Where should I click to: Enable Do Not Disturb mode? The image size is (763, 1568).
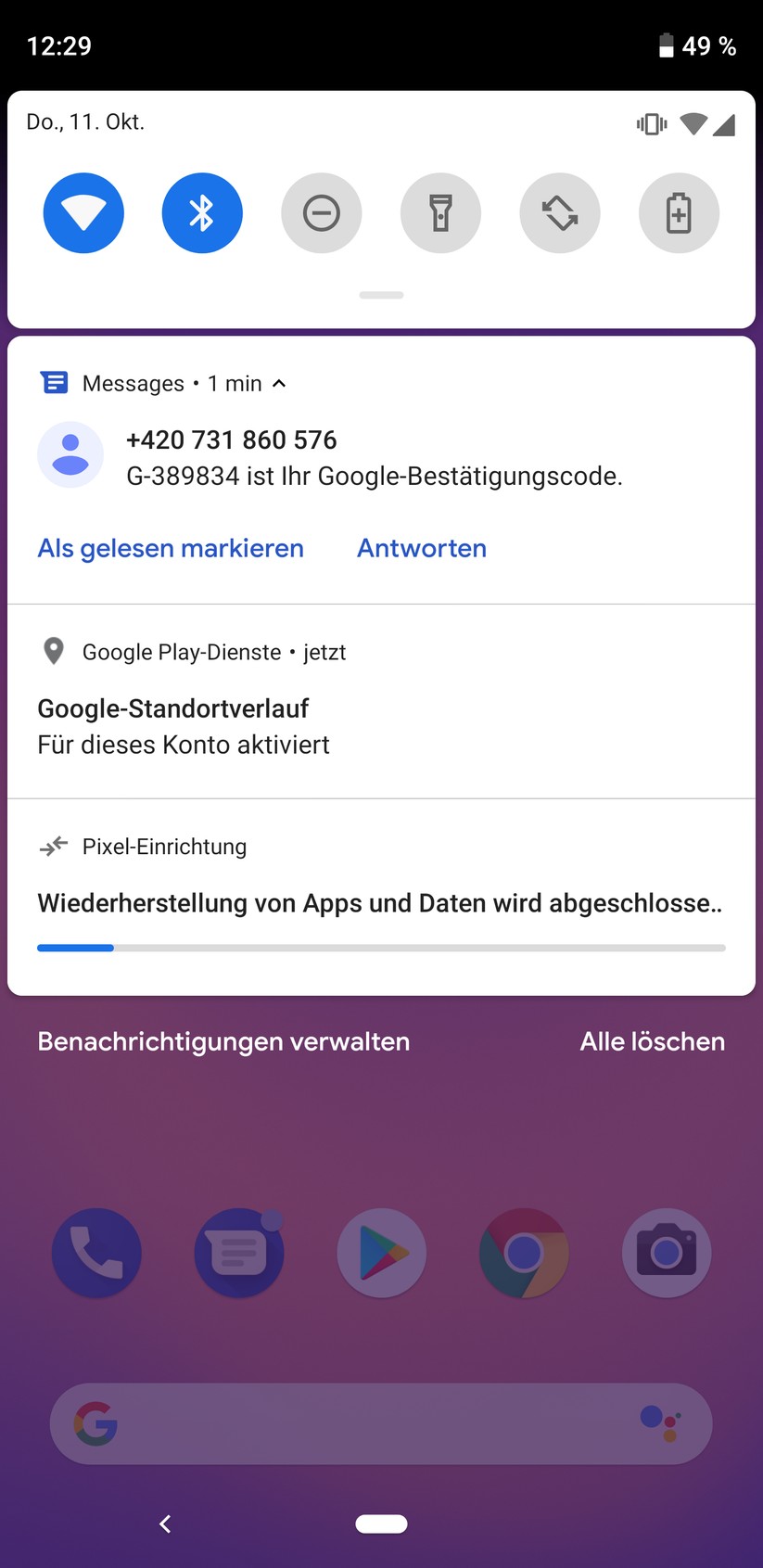pyautogui.click(x=321, y=212)
